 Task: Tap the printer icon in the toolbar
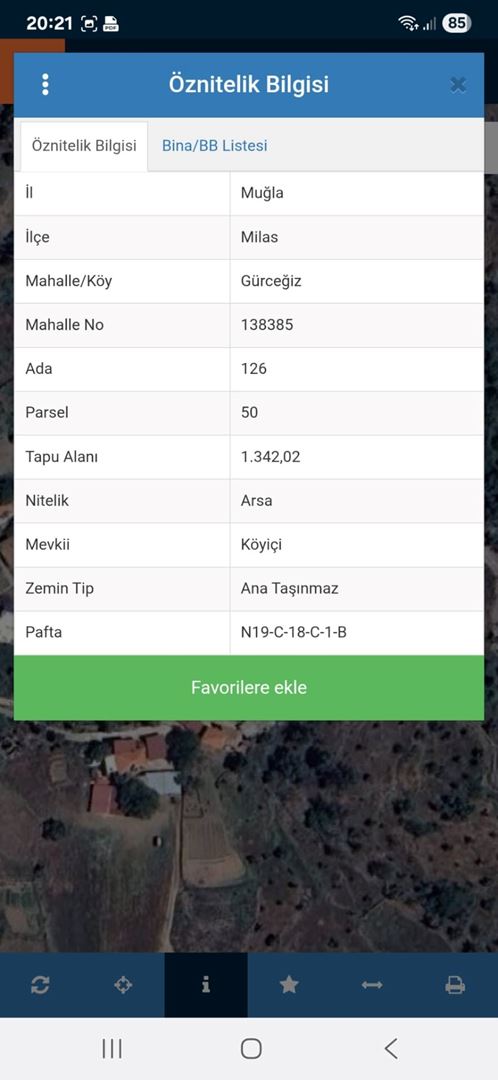tap(455, 985)
